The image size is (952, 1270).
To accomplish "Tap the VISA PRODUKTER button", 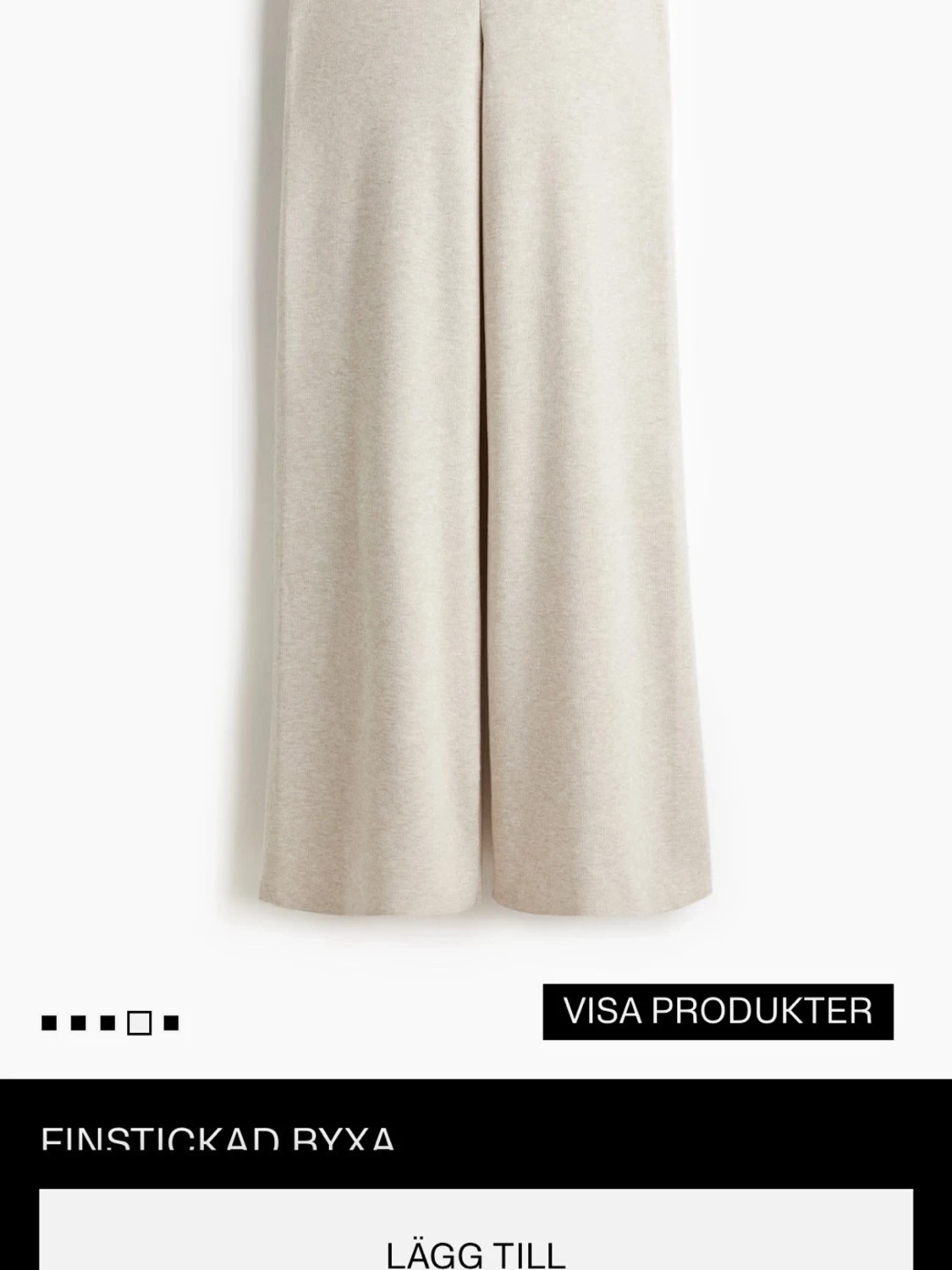I will [718, 1011].
